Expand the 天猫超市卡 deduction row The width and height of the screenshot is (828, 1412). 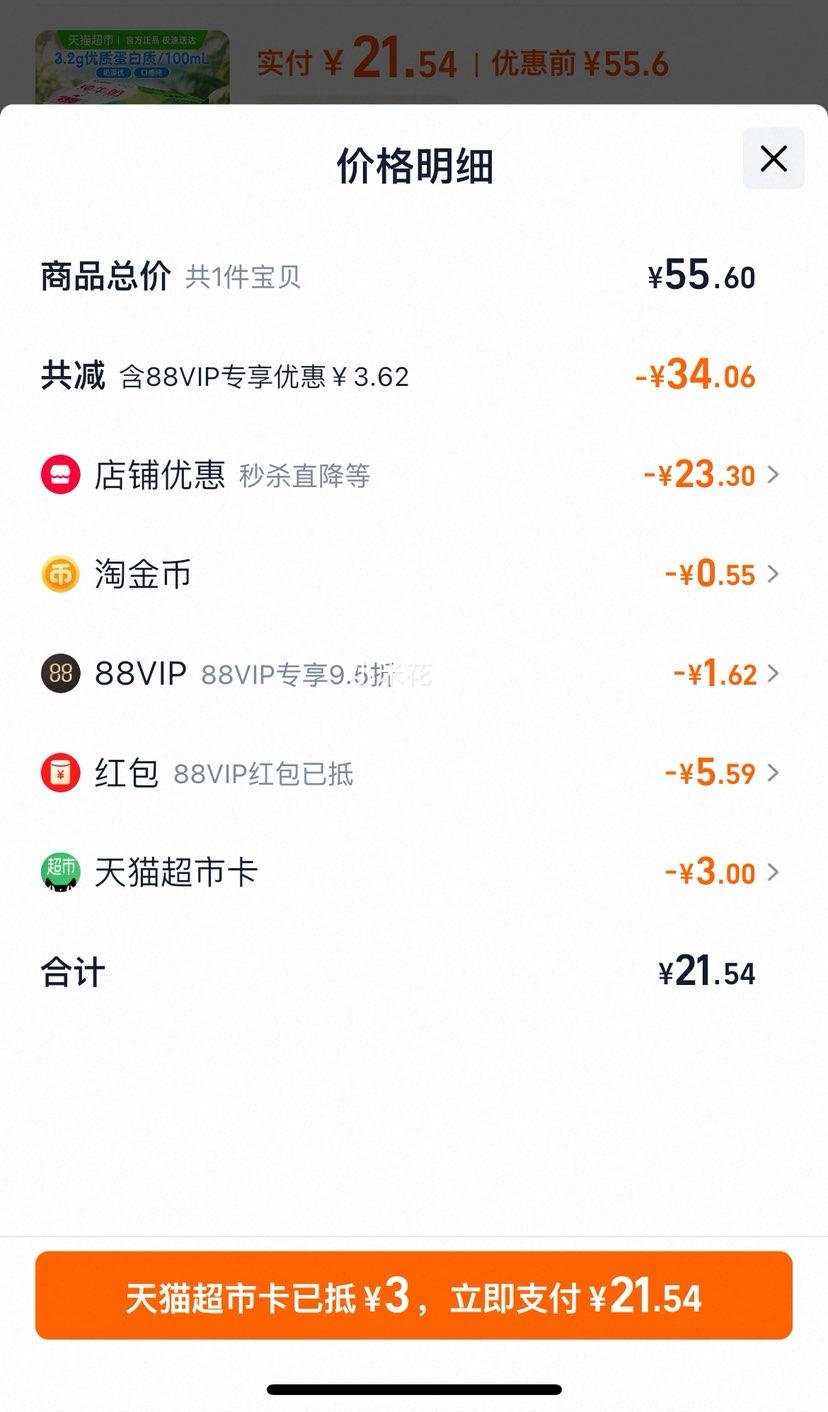773,871
